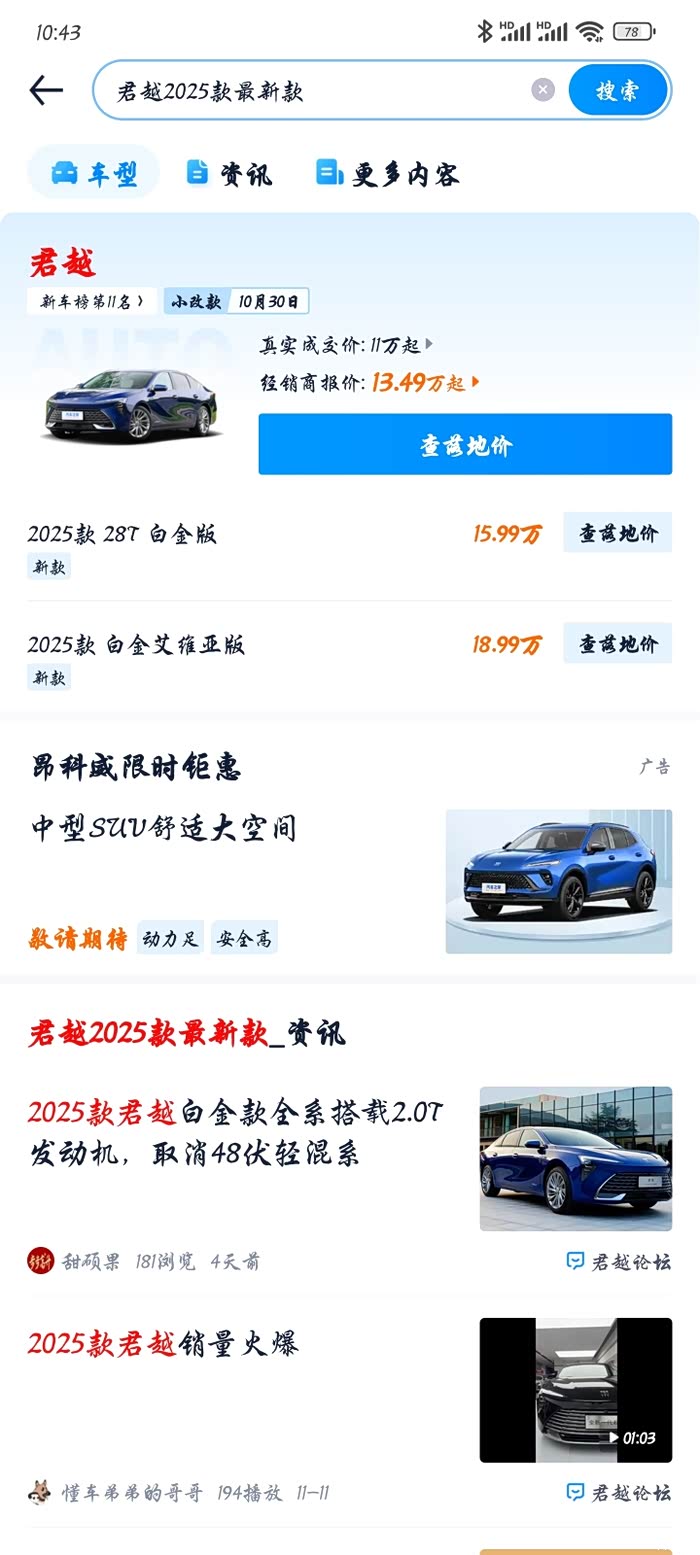This screenshot has height=1555, width=700.
Task: Tap the large blue 查落地价 button
Action: click(465, 445)
